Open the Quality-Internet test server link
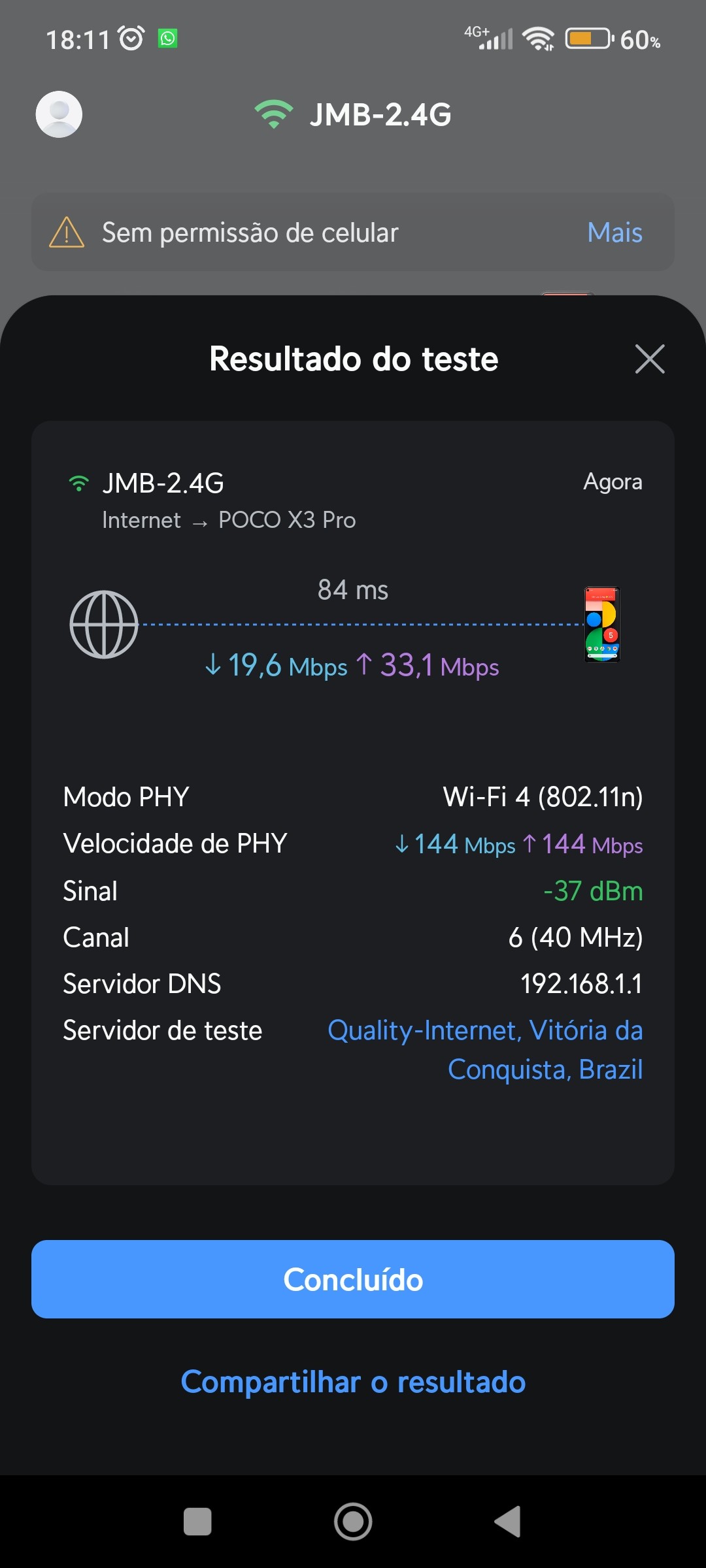Screen dimensions: 706x1568 [485, 1049]
